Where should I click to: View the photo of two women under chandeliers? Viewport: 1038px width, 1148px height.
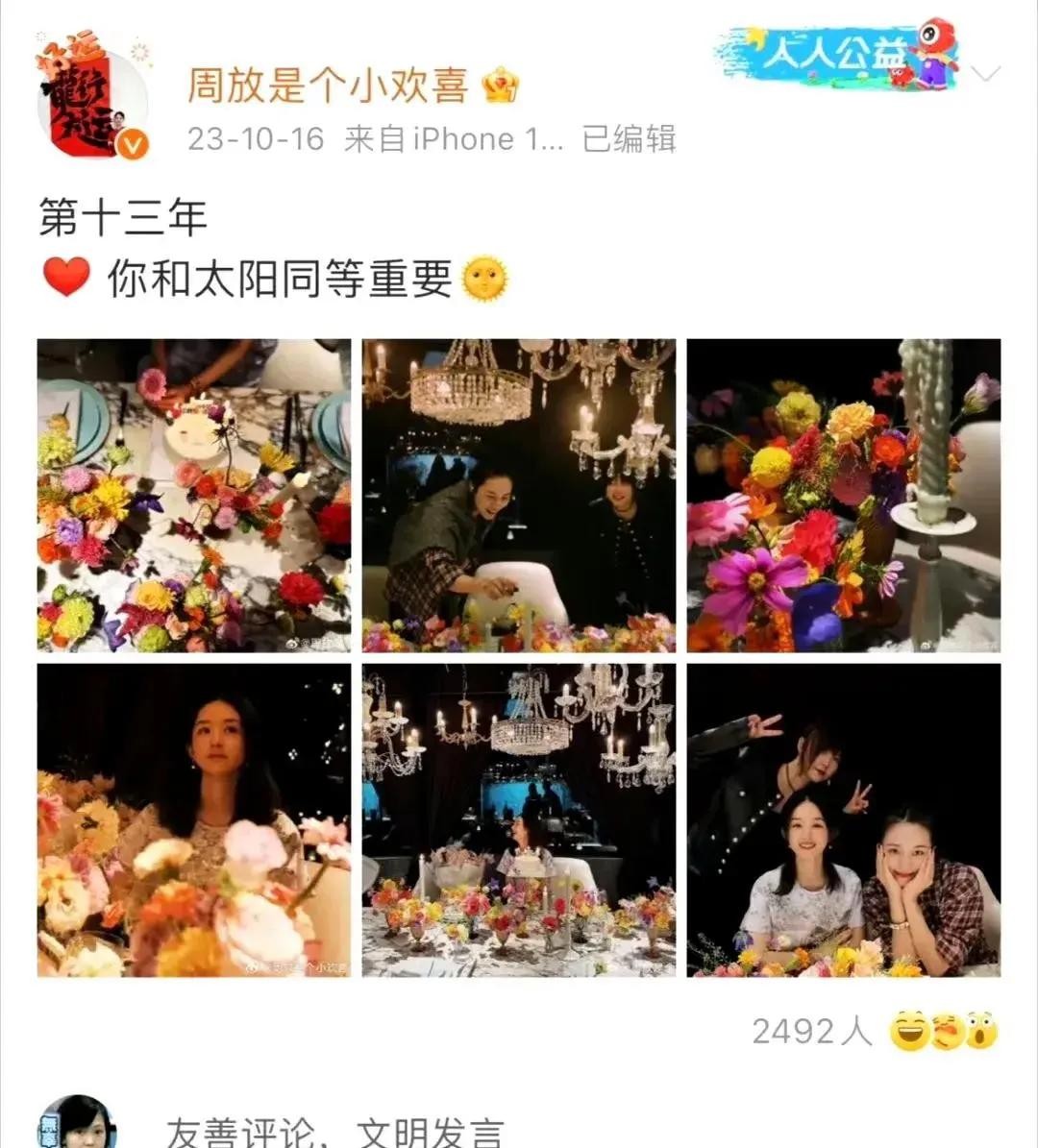pos(519,496)
